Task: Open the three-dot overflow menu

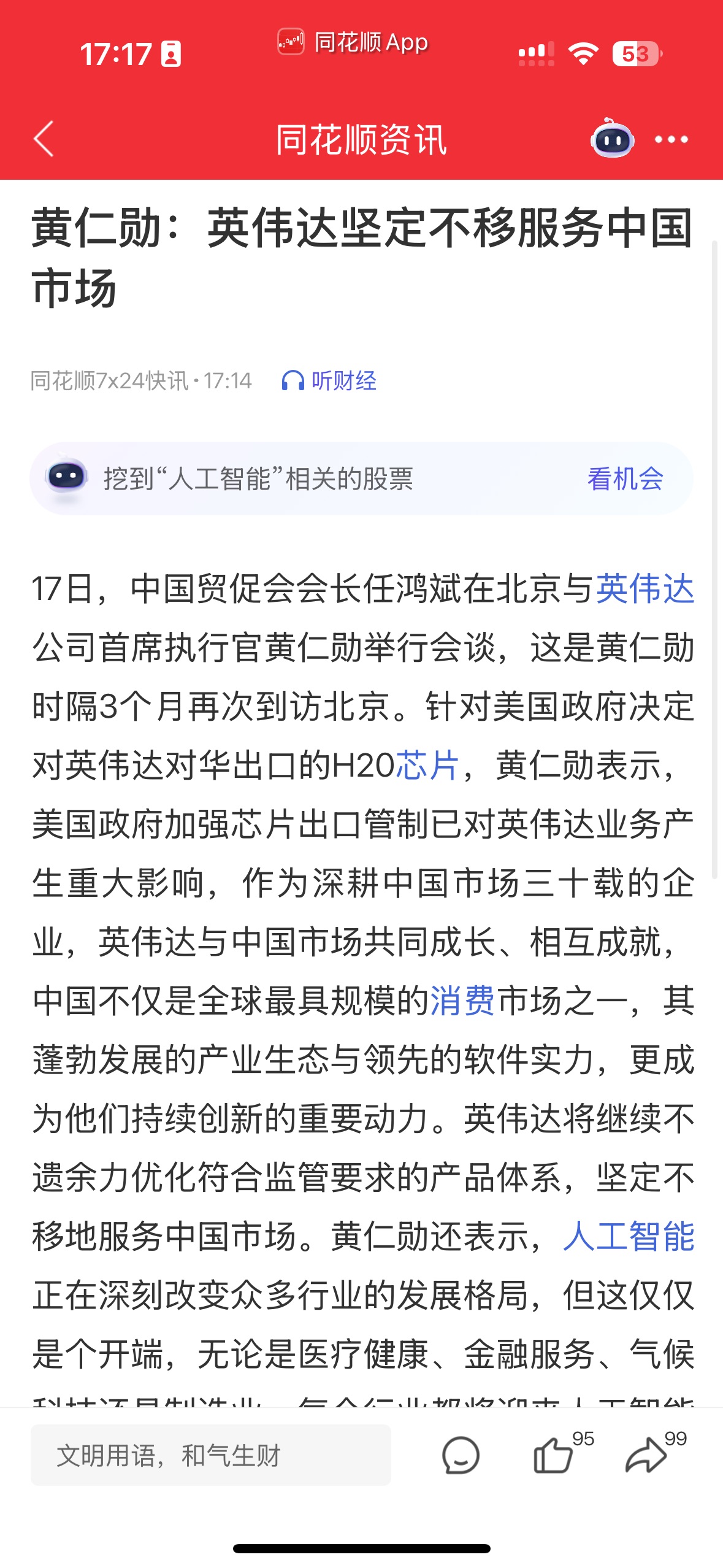Action: 671,140
